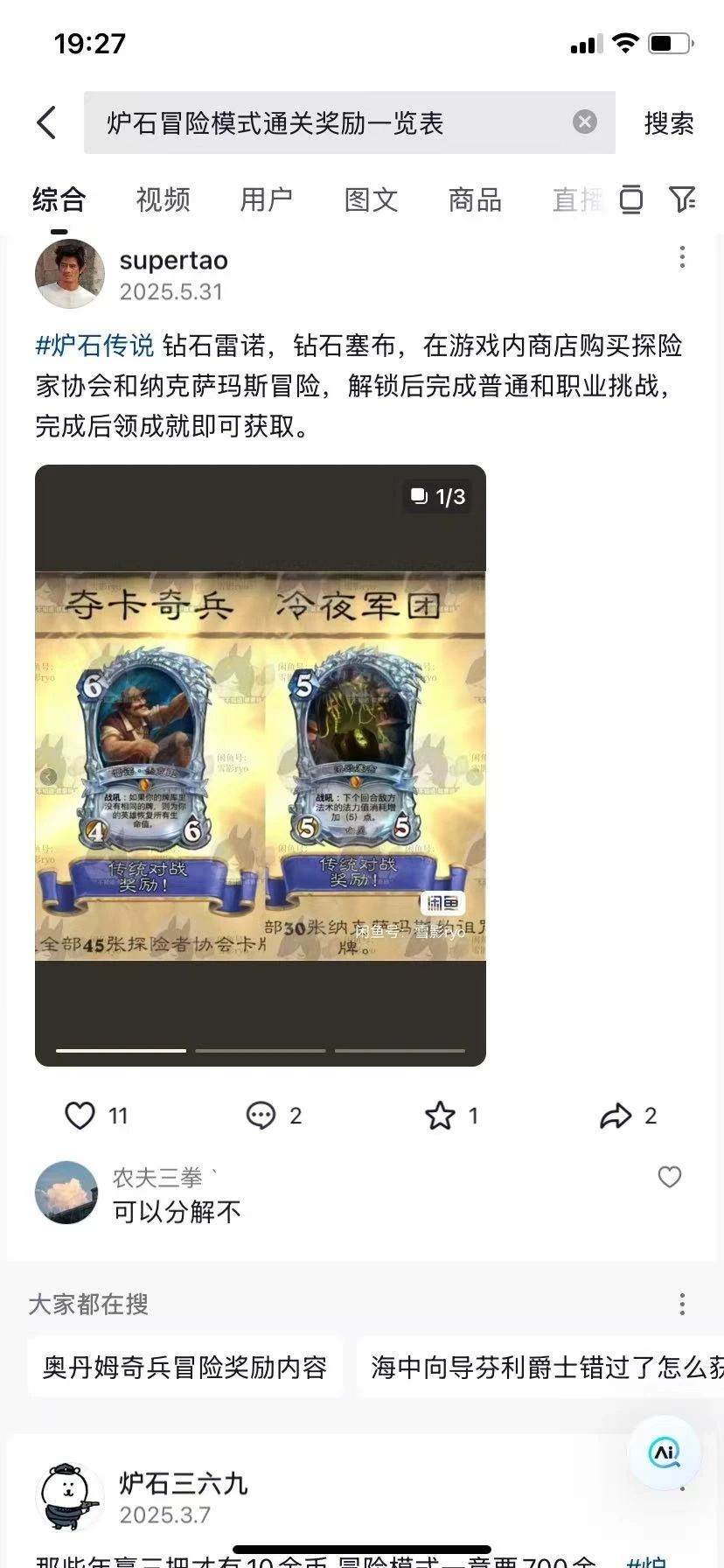The height and width of the screenshot is (1568, 724).
Task: Switch to the 用户 tab
Action: coord(266,199)
